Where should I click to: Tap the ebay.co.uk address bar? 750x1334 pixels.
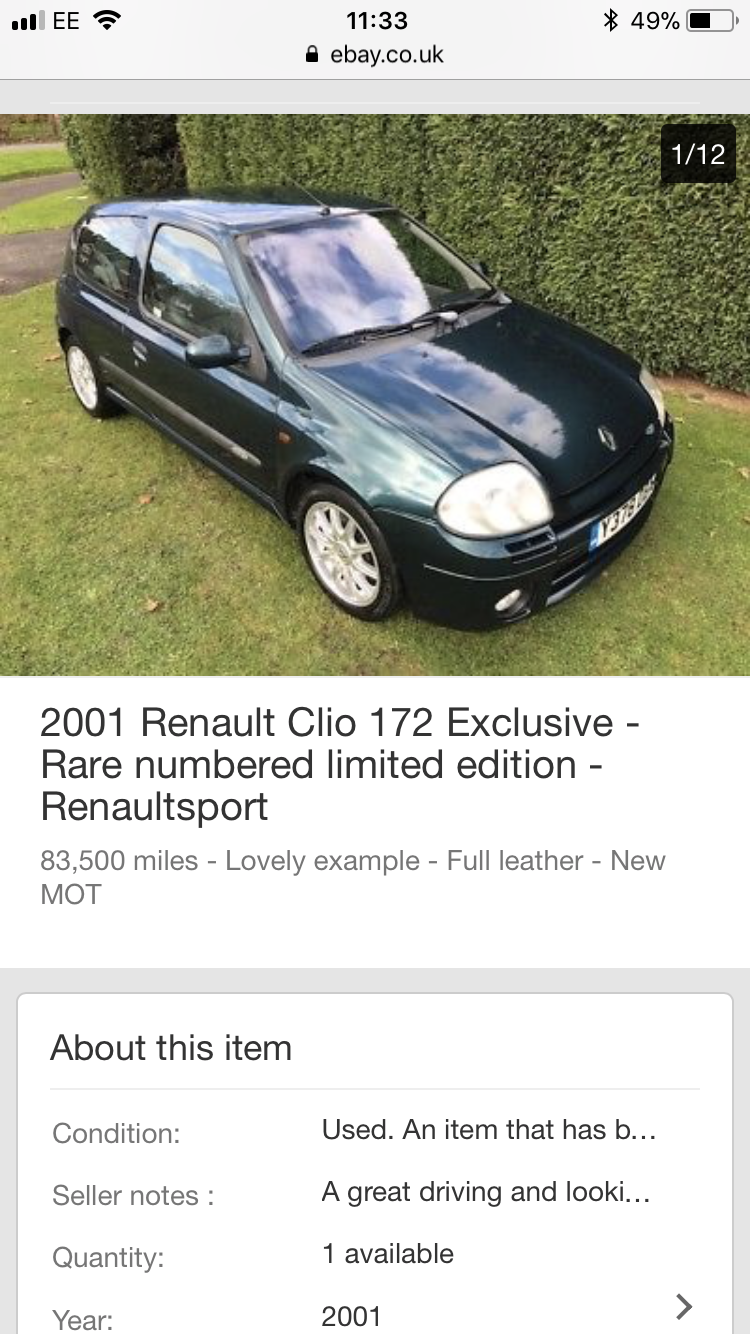coord(375,54)
